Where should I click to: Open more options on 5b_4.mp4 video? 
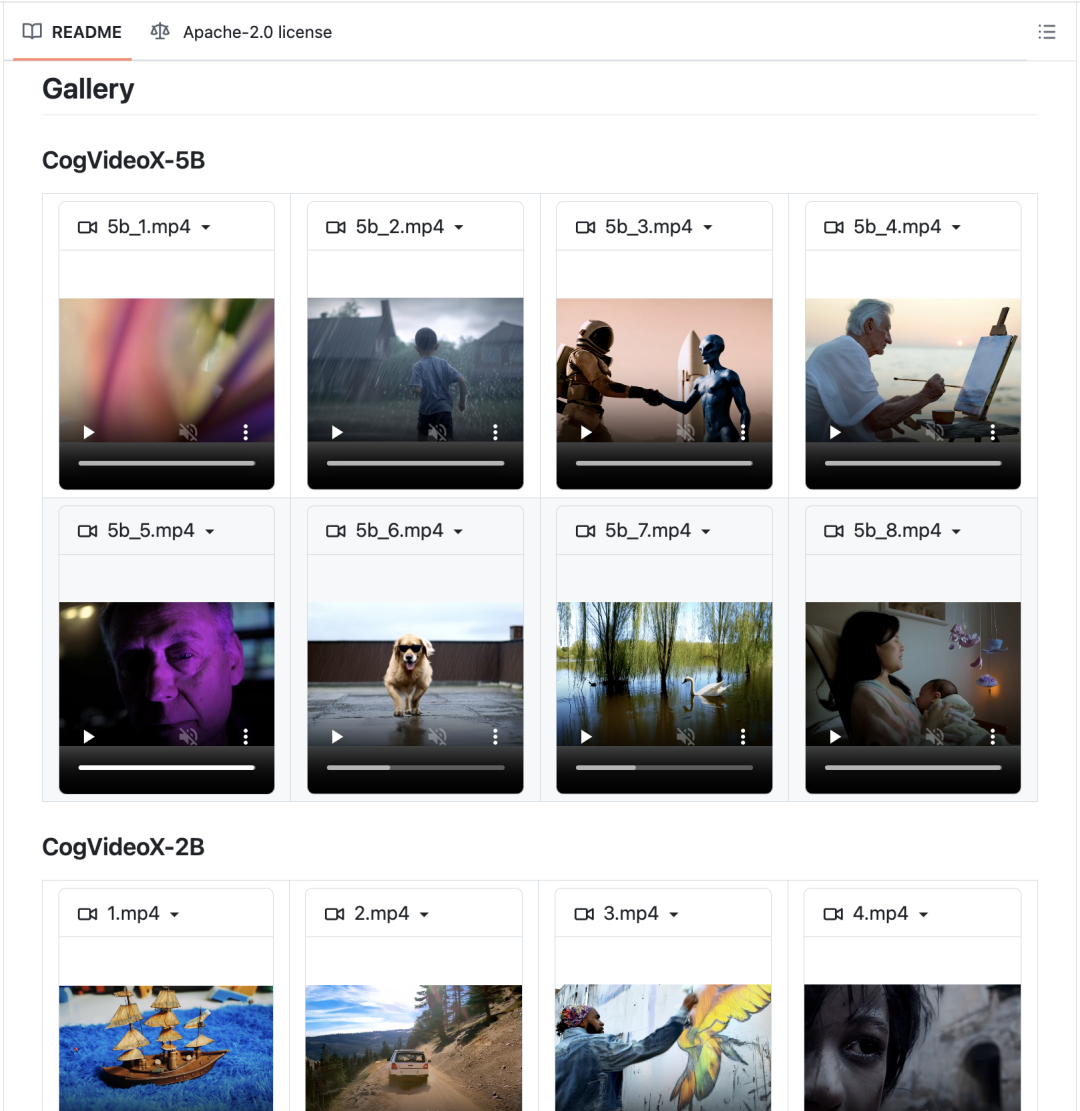tap(992, 432)
